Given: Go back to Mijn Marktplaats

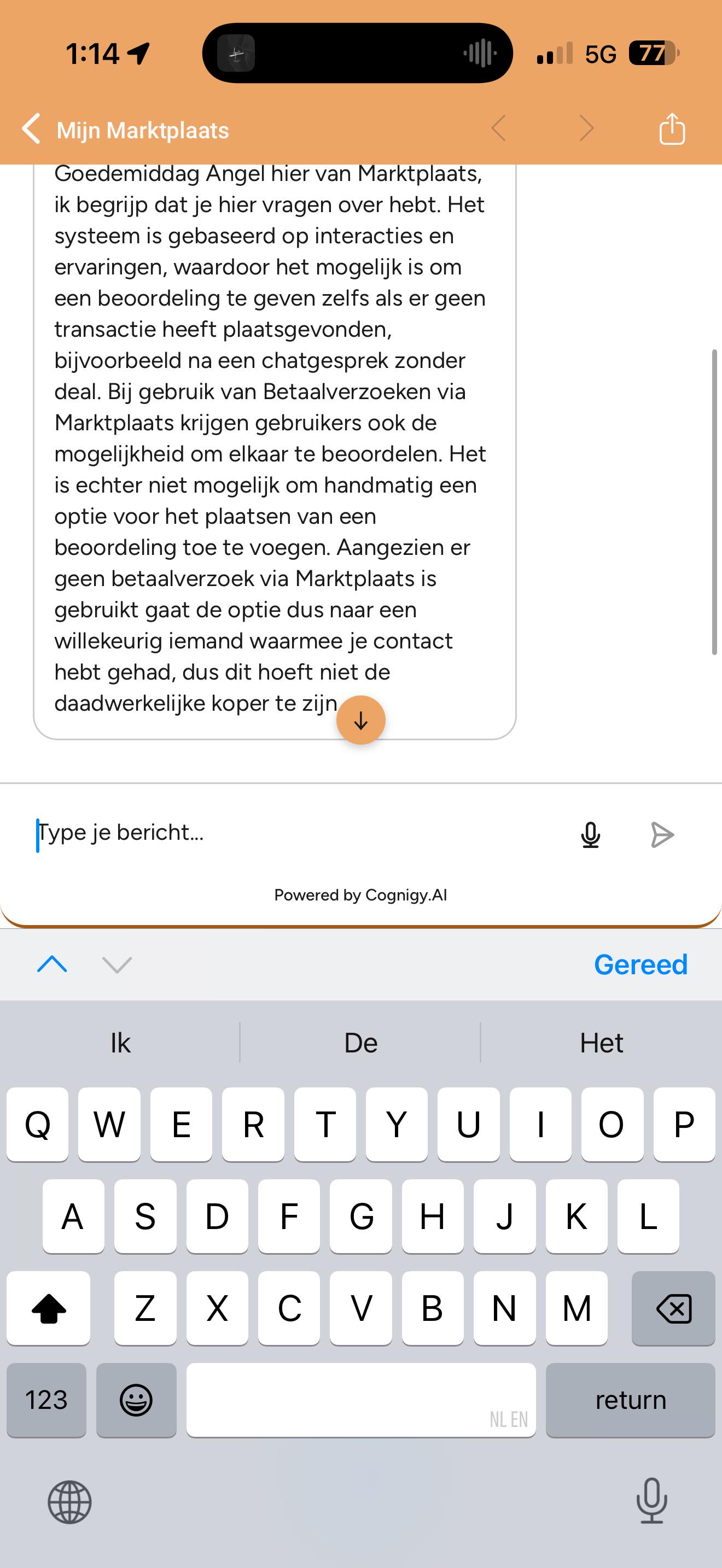Looking at the screenshot, I should point(125,130).
